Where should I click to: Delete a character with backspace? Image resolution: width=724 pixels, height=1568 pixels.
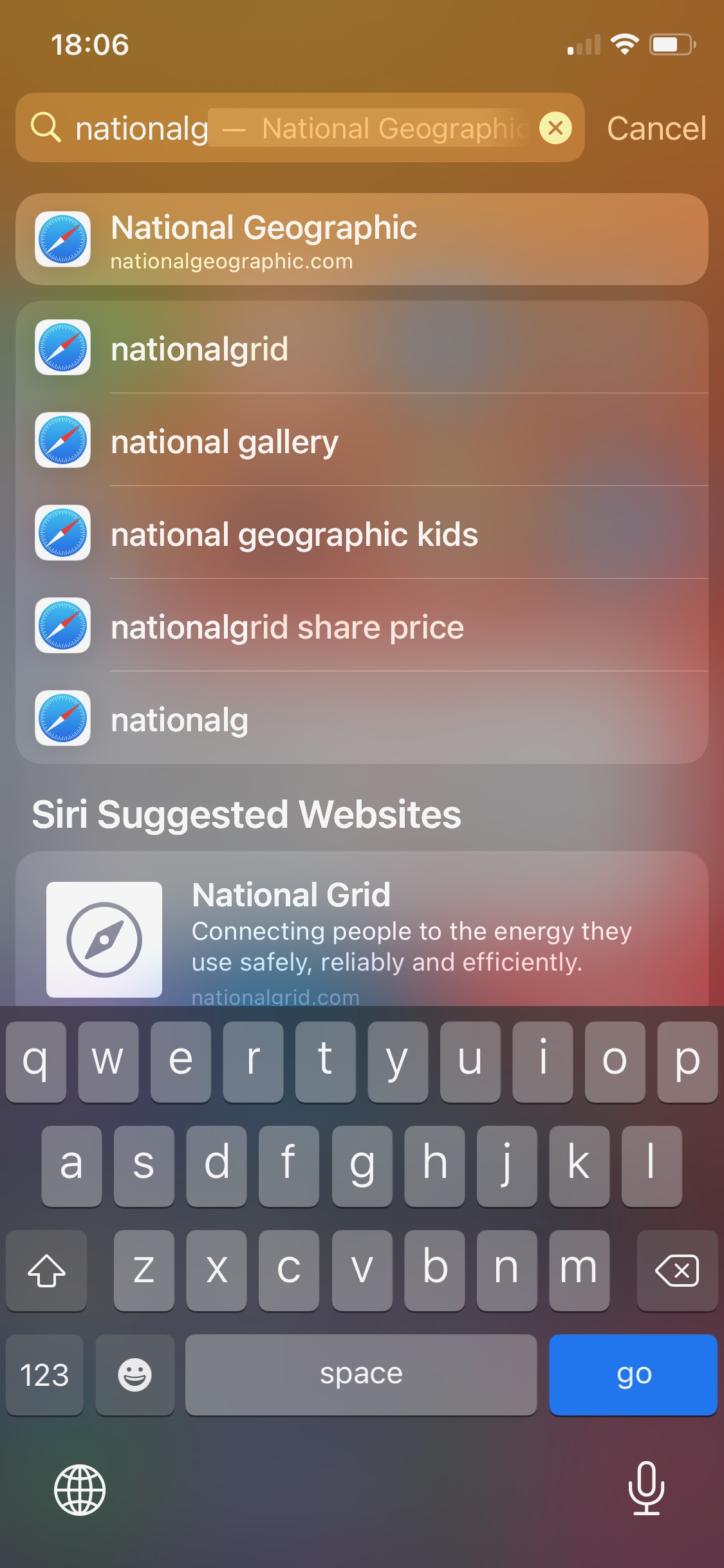click(x=677, y=1270)
